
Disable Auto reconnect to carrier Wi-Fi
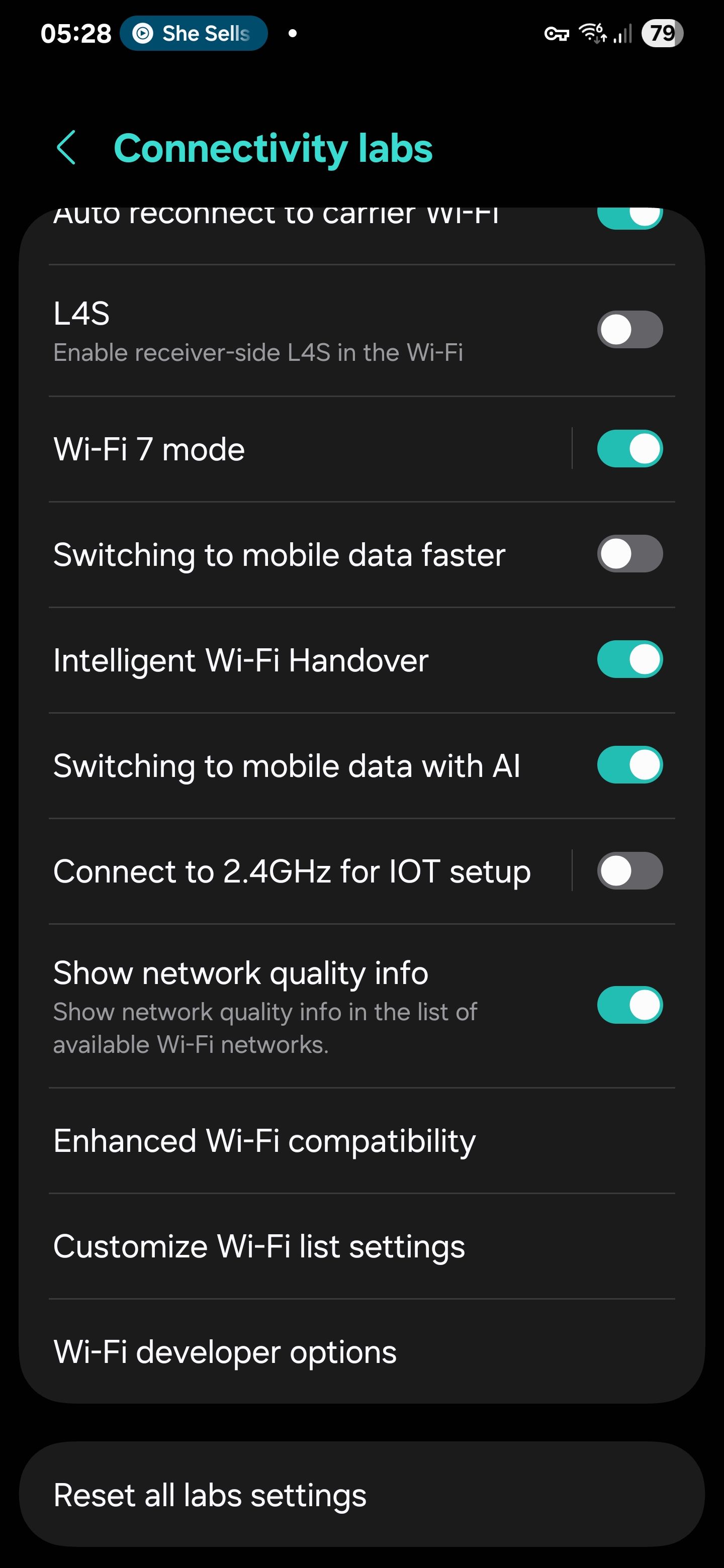[x=629, y=216]
